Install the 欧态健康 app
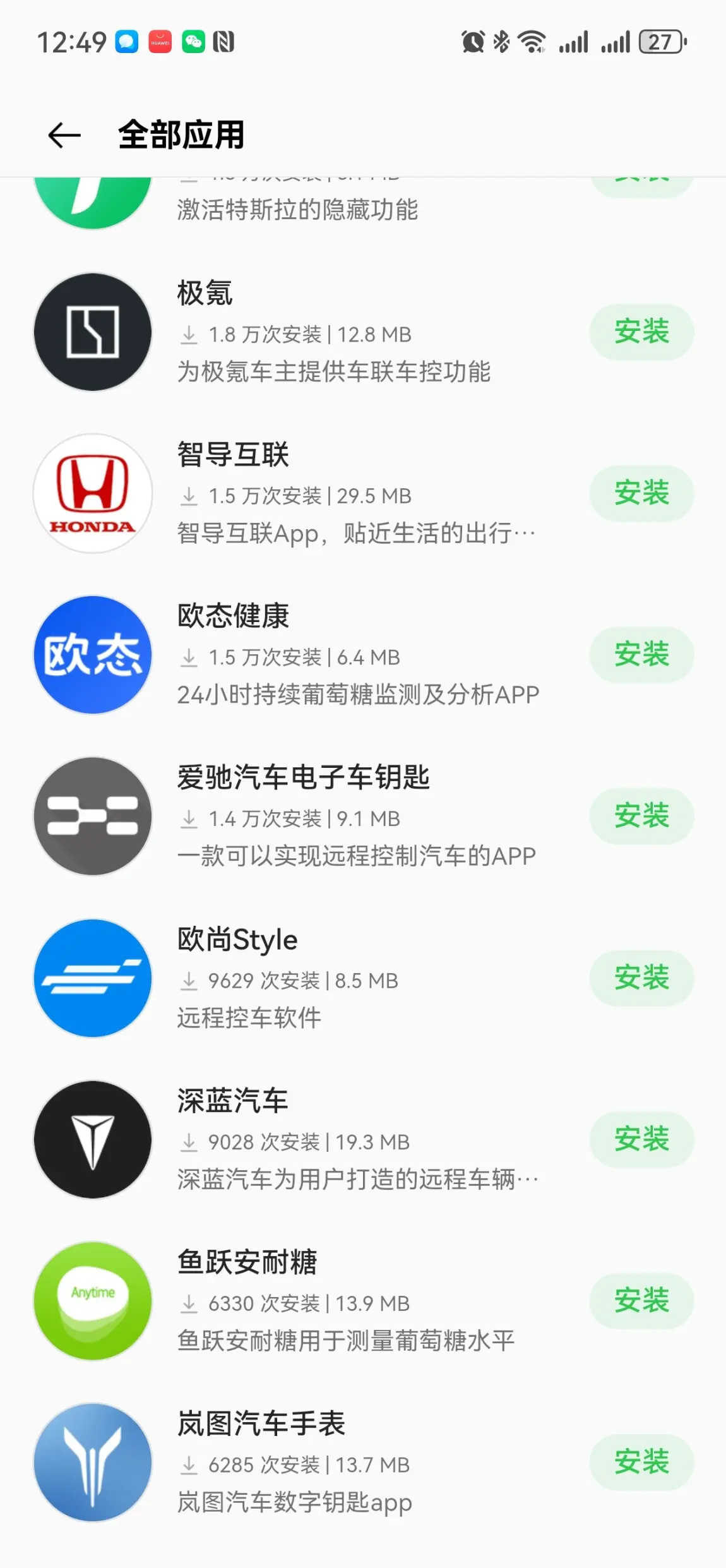The width and height of the screenshot is (726, 1568). click(x=641, y=655)
